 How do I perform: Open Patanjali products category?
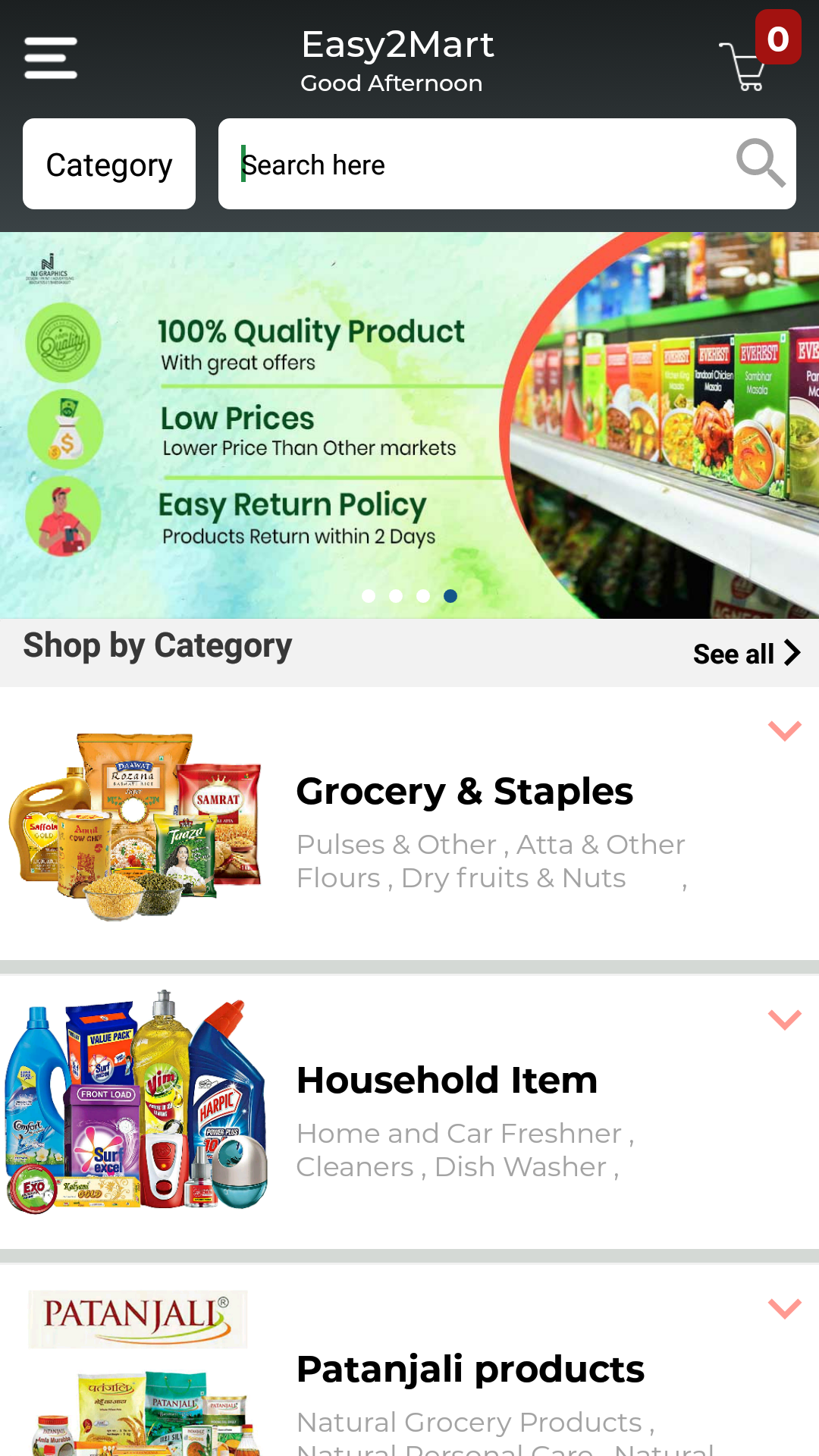470,1370
